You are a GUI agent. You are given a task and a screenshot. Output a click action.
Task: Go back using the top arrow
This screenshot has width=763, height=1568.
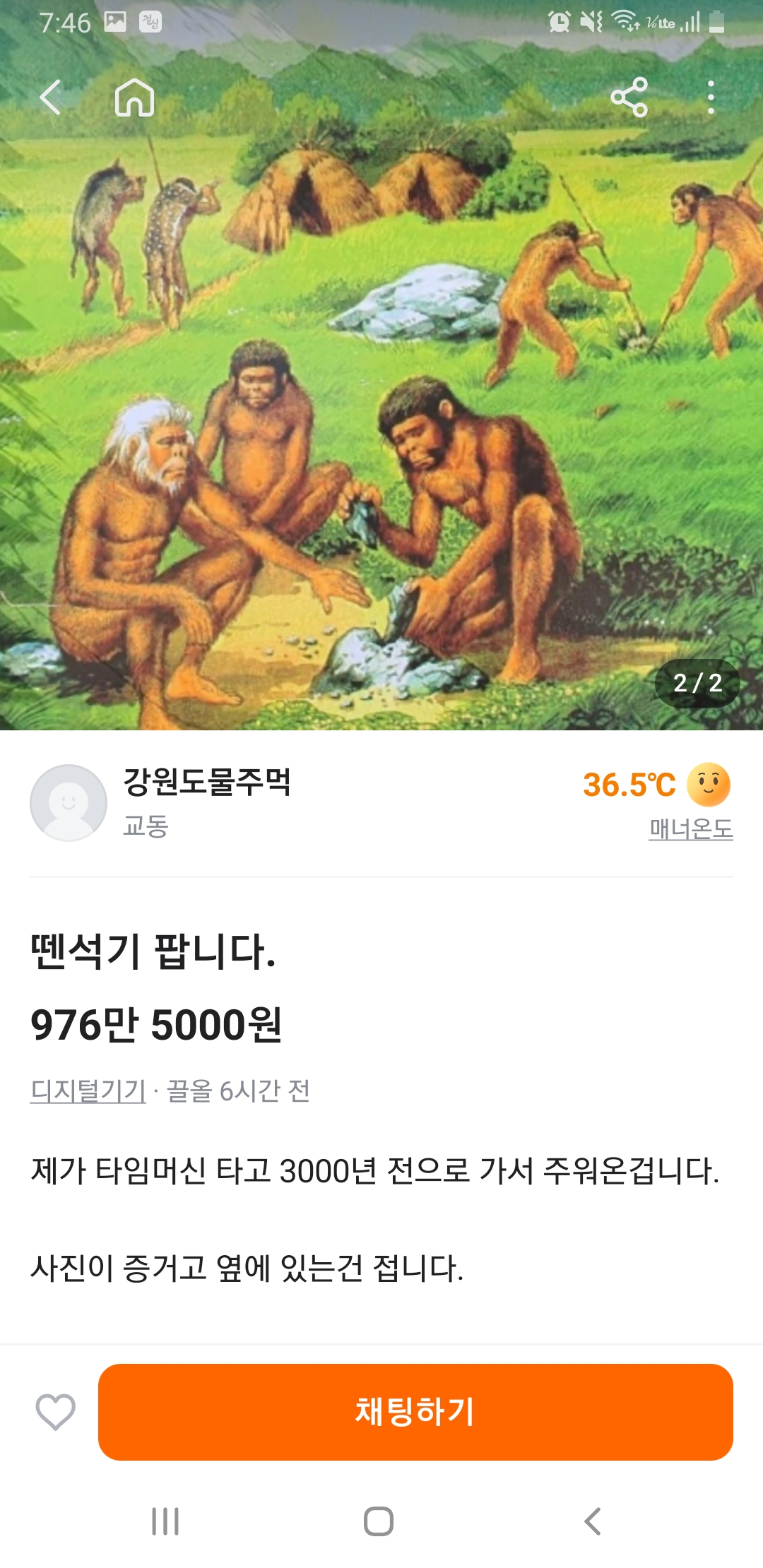tap(51, 97)
